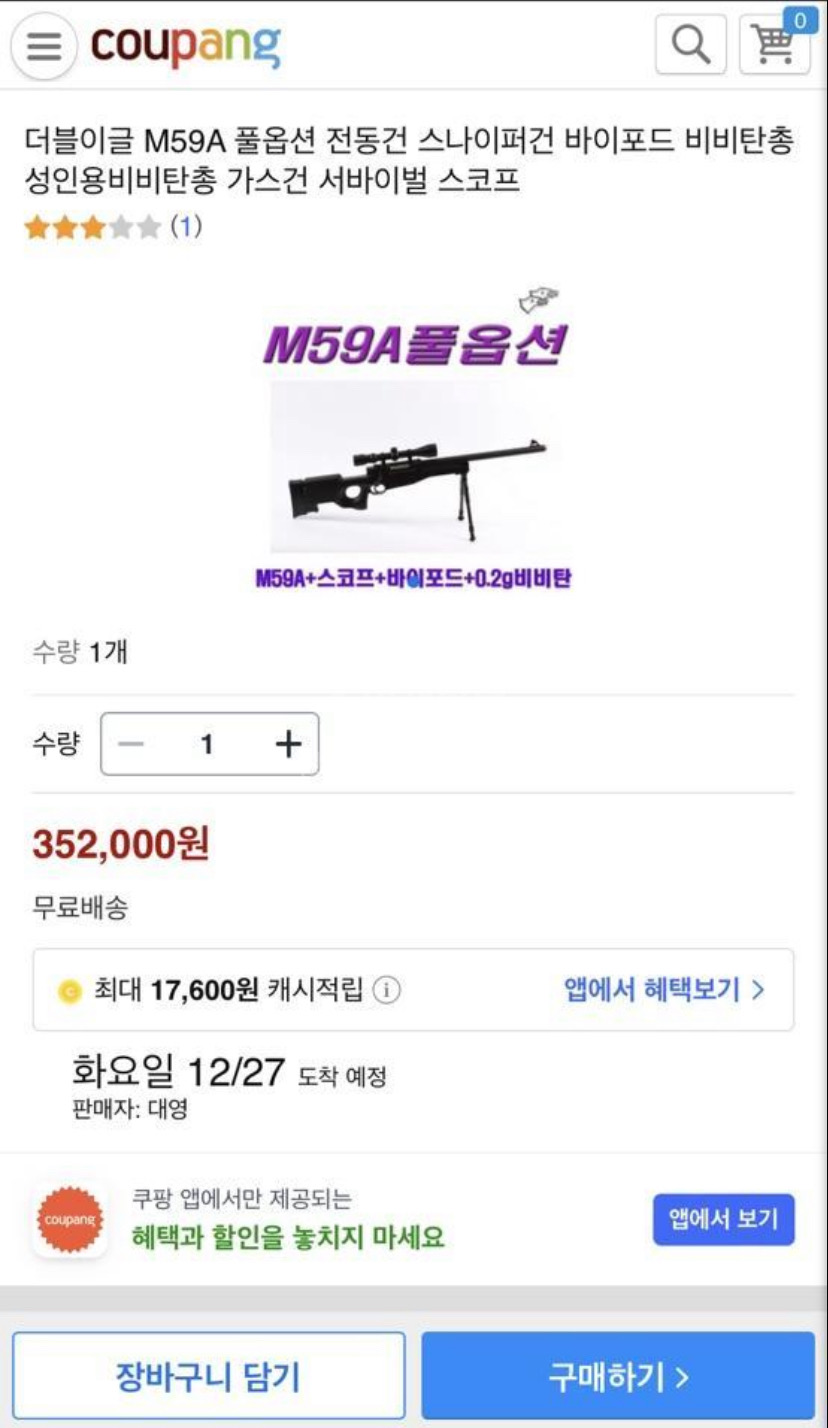Open the cash reward info tooltip icon
Image resolution: width=828 pixels, height=1428 pixels.
[385, 989]
